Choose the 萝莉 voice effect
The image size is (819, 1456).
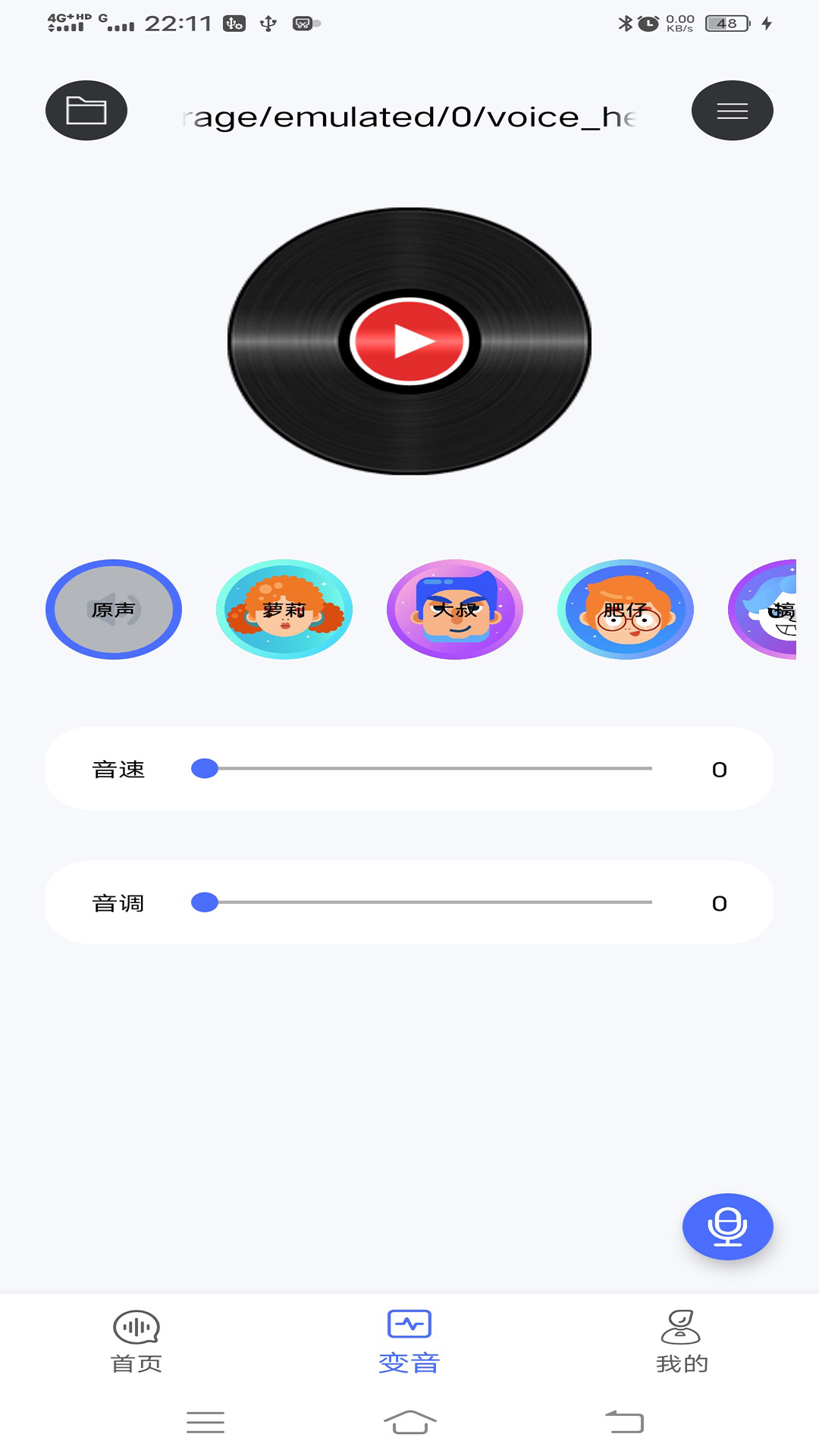[284, 610]
